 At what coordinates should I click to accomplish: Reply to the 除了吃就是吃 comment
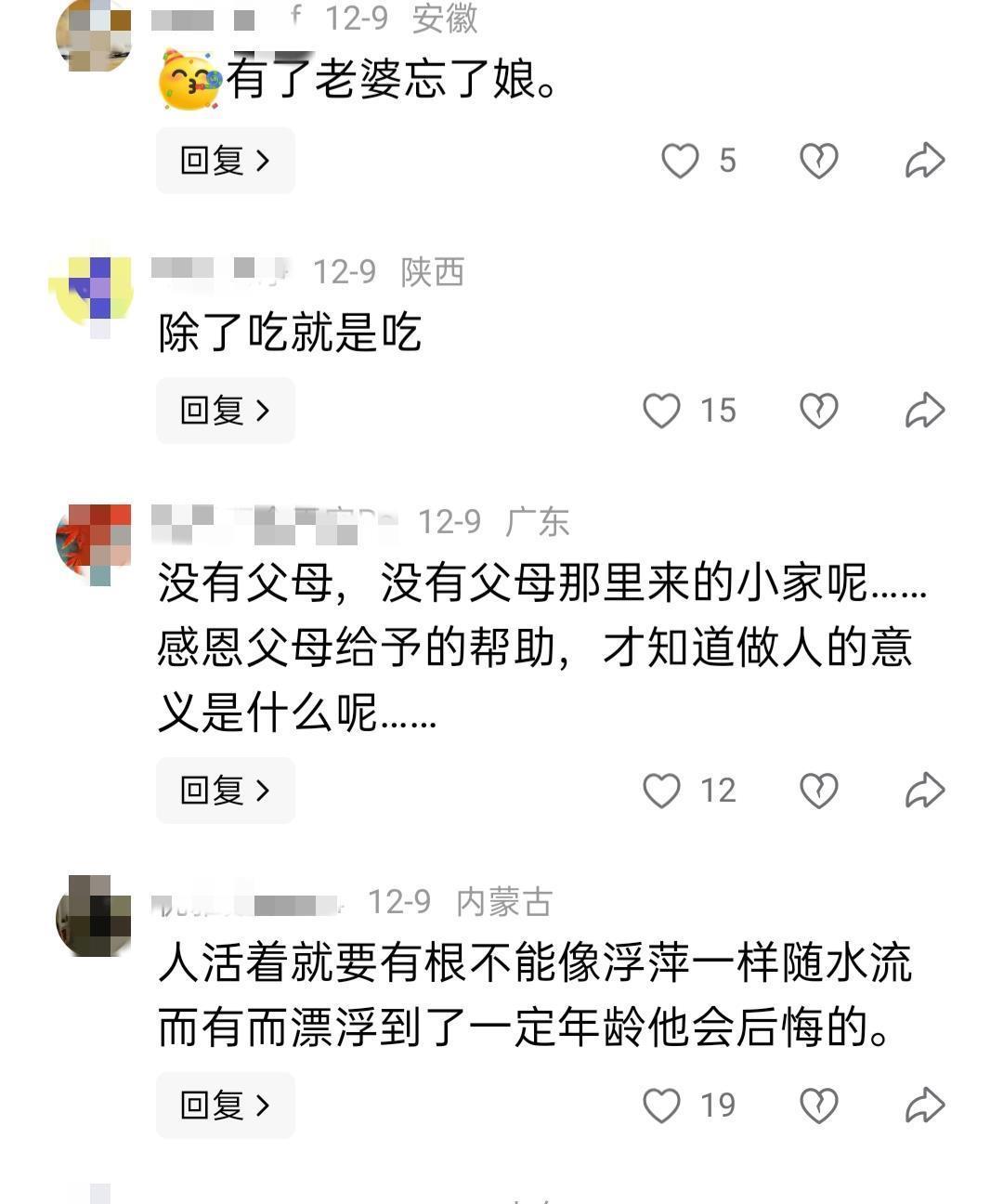(226, 411)
